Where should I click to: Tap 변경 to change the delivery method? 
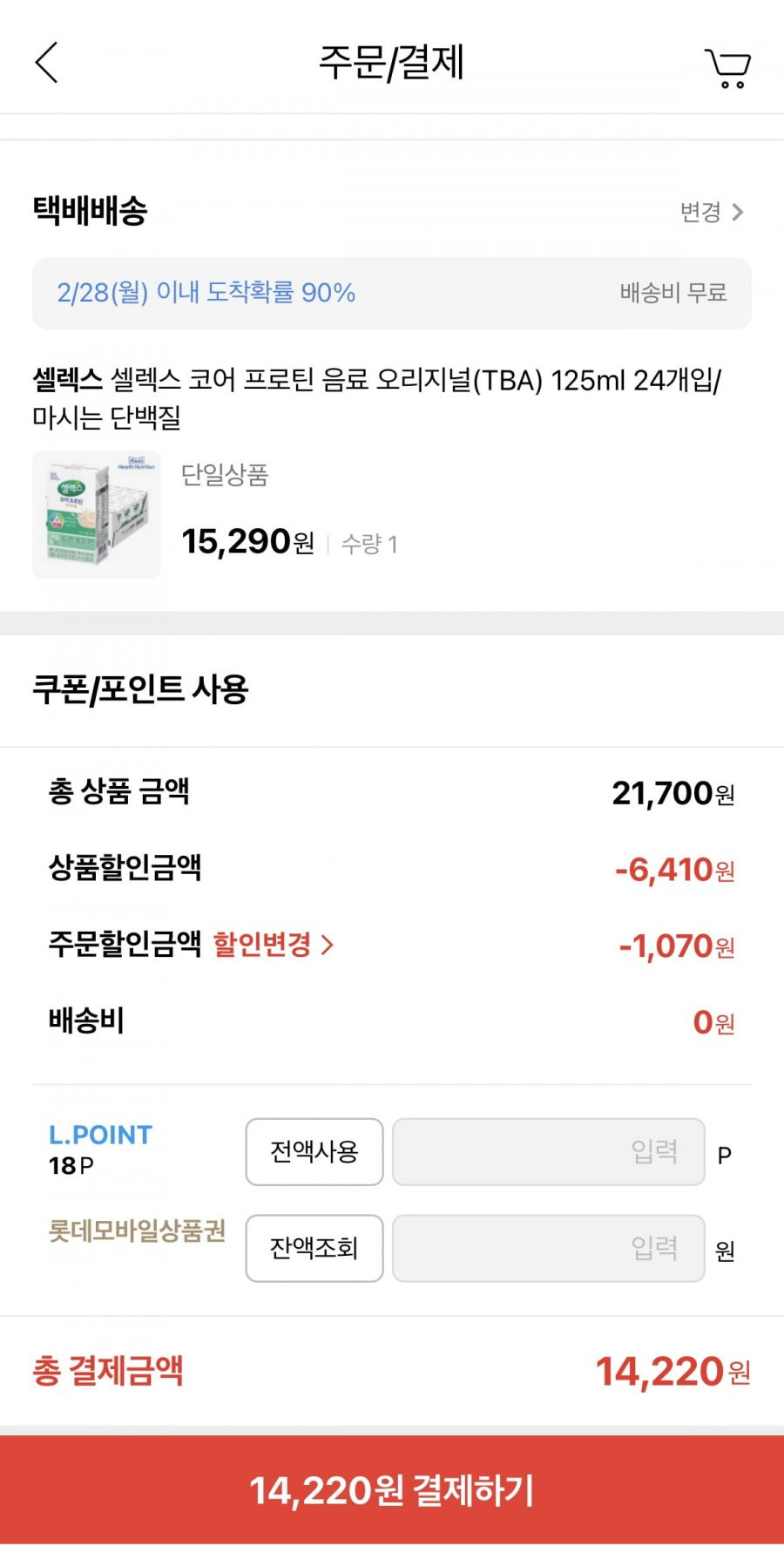point(712,212)
